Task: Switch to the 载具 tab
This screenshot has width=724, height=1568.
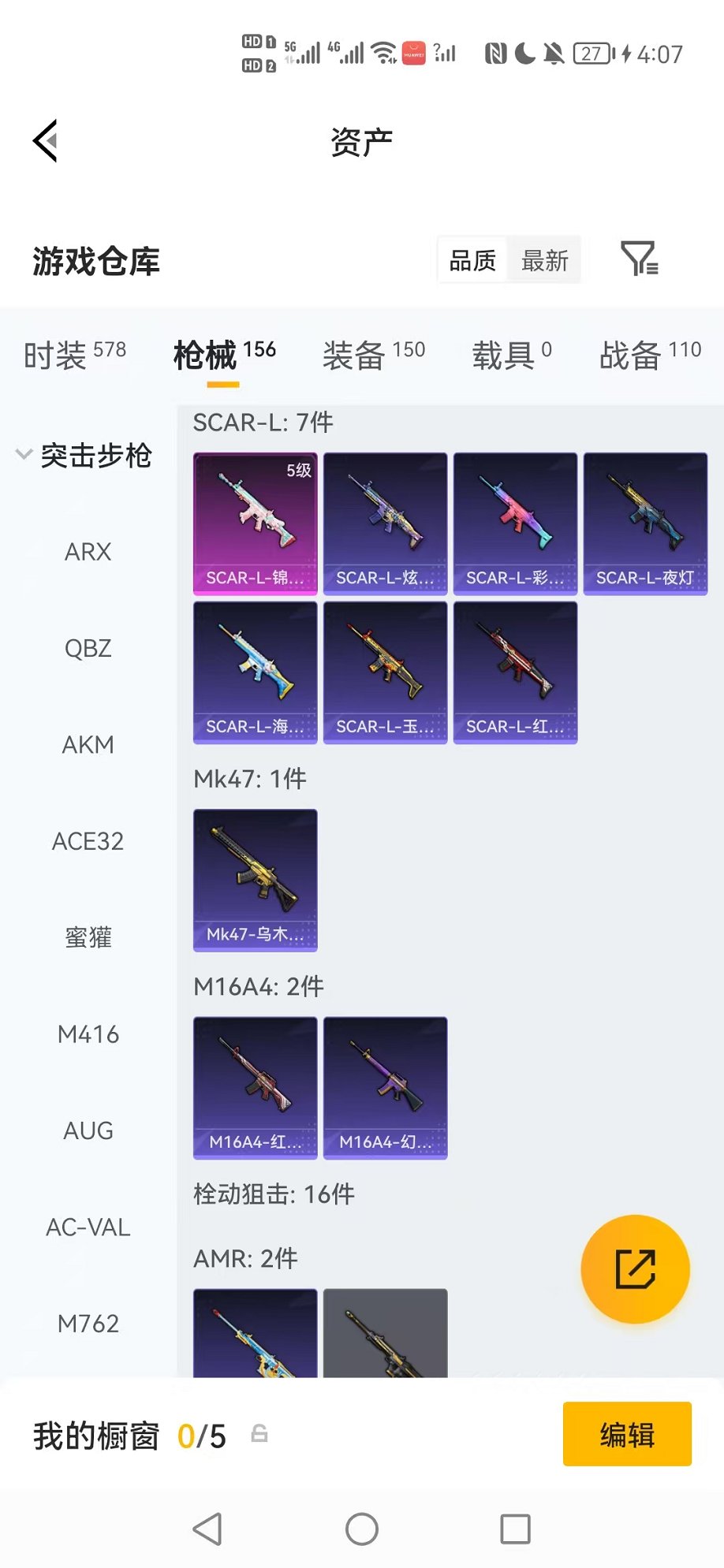Action: 511,355
